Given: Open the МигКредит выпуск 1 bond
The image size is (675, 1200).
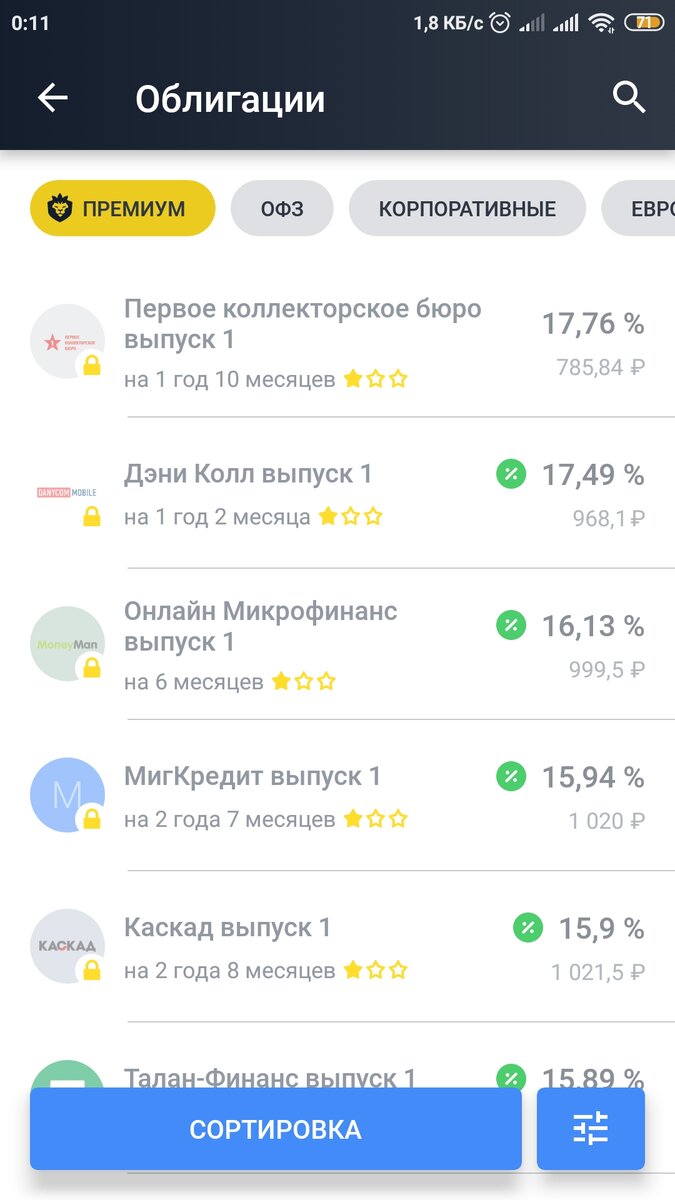Looking at the screenshot, I should 252,777.
